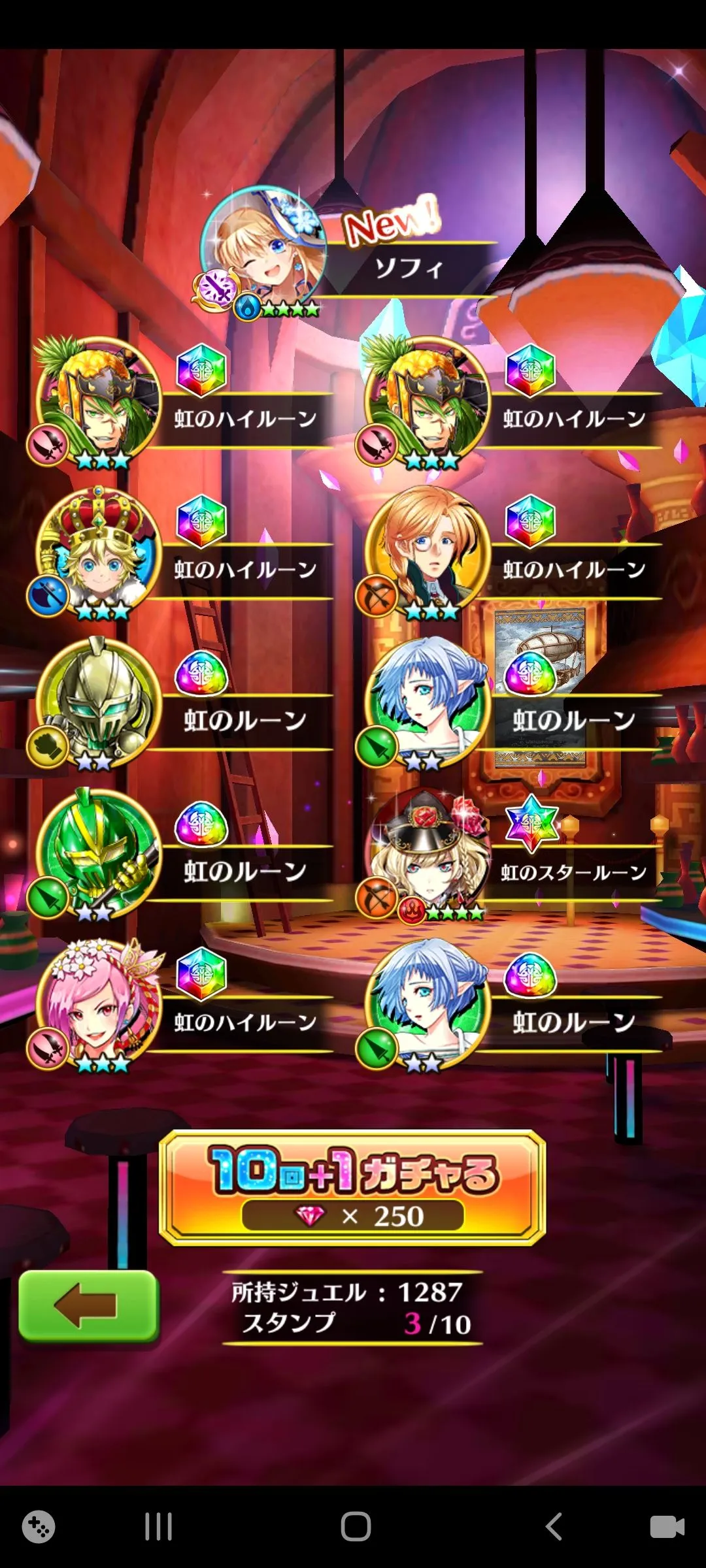Open the system recent apps view

158,1527
